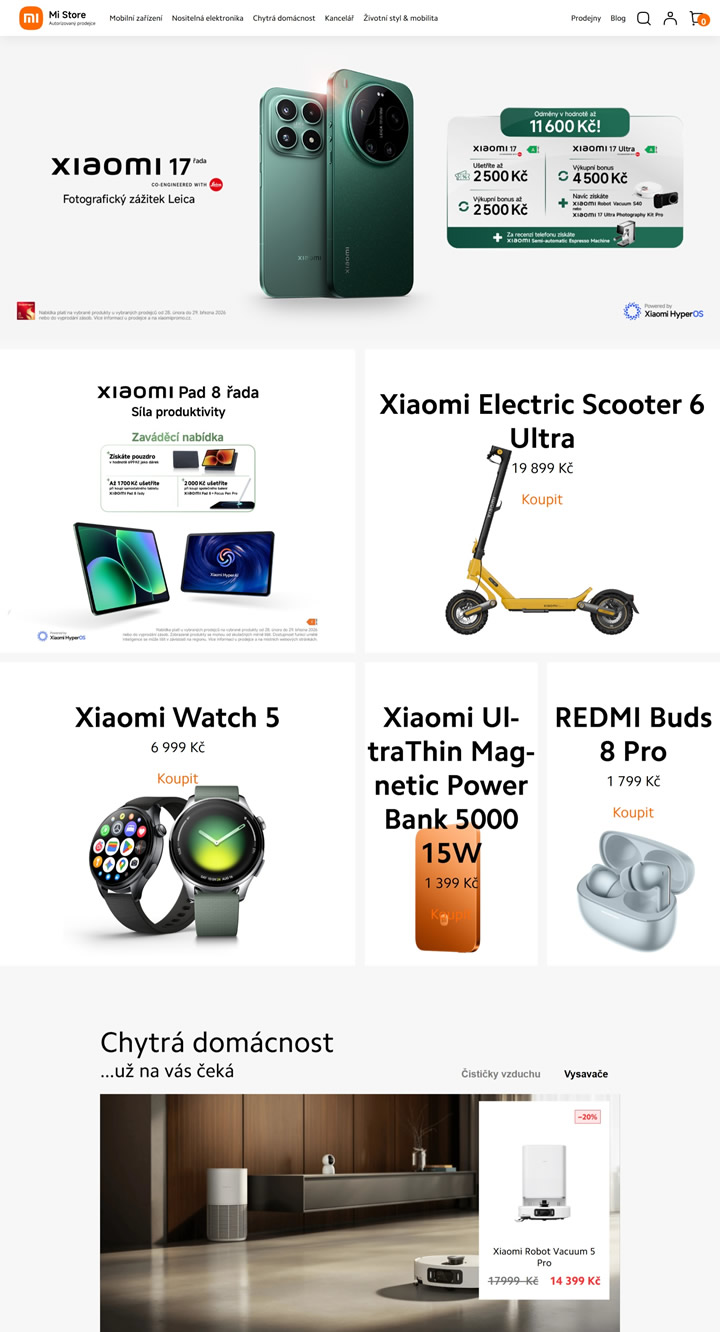View the shopping cart
Image resolution: width=720 pixels, height=1332 pixels.
[x=697, y=18]
